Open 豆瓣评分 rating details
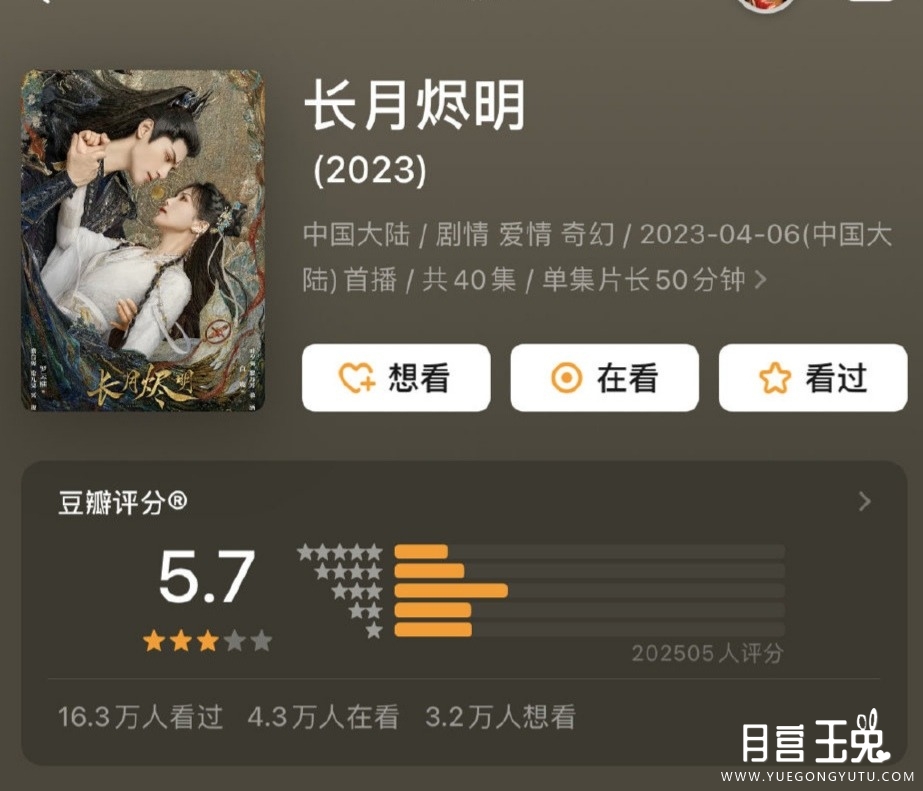This screenshot has width=923, height=791. tap(865, 502)
